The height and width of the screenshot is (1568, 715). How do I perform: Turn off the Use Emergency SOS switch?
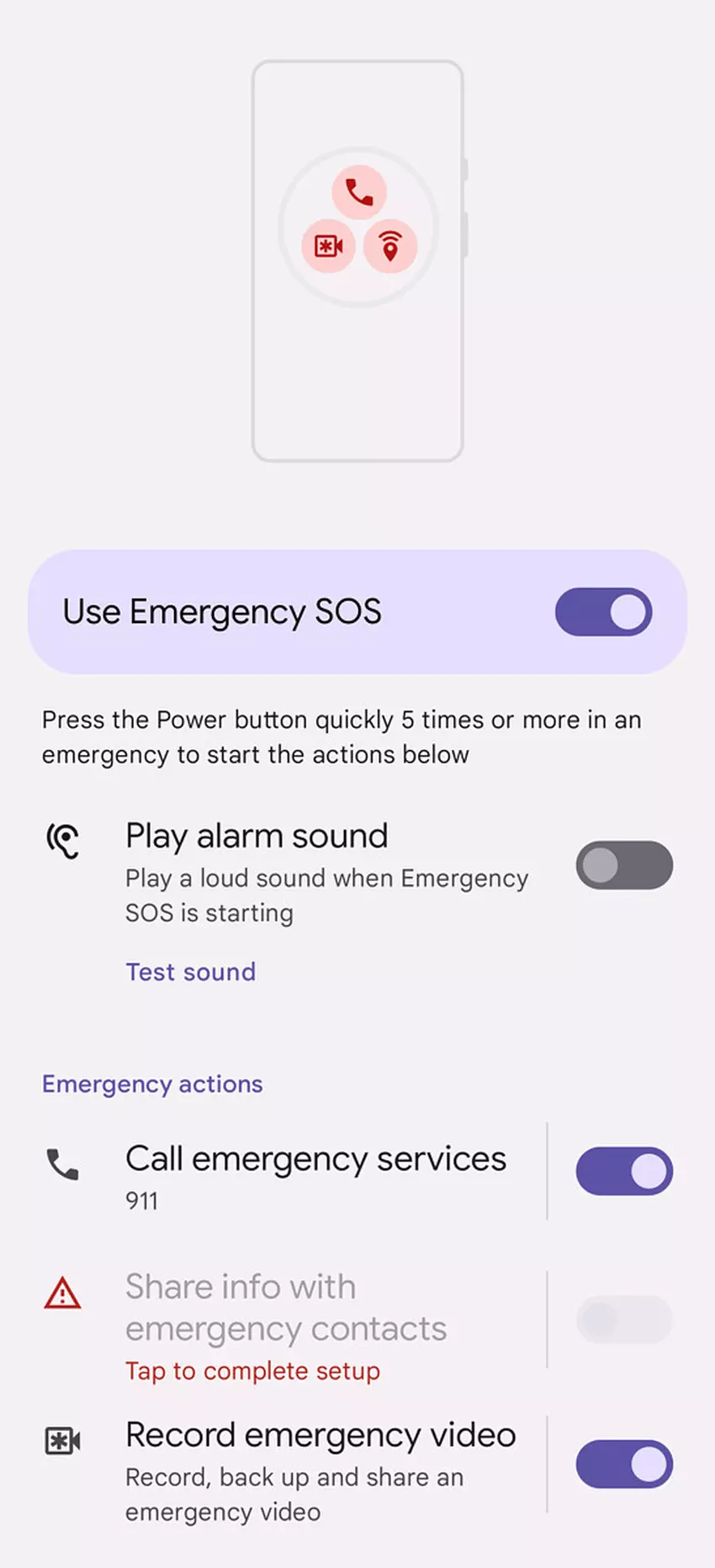tap(603, 612)
